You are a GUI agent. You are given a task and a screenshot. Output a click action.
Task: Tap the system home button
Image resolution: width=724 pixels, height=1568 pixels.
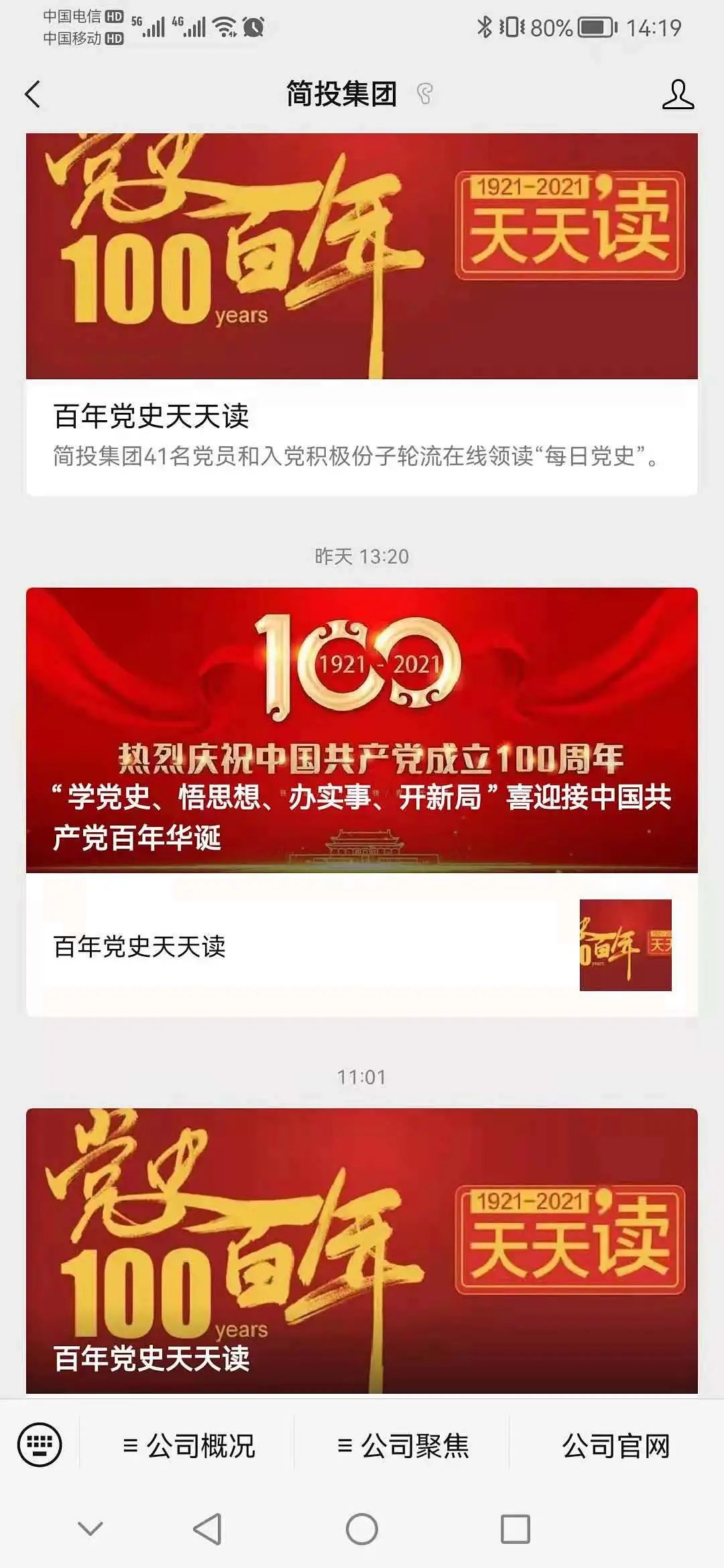click(x=361, y=1530)
